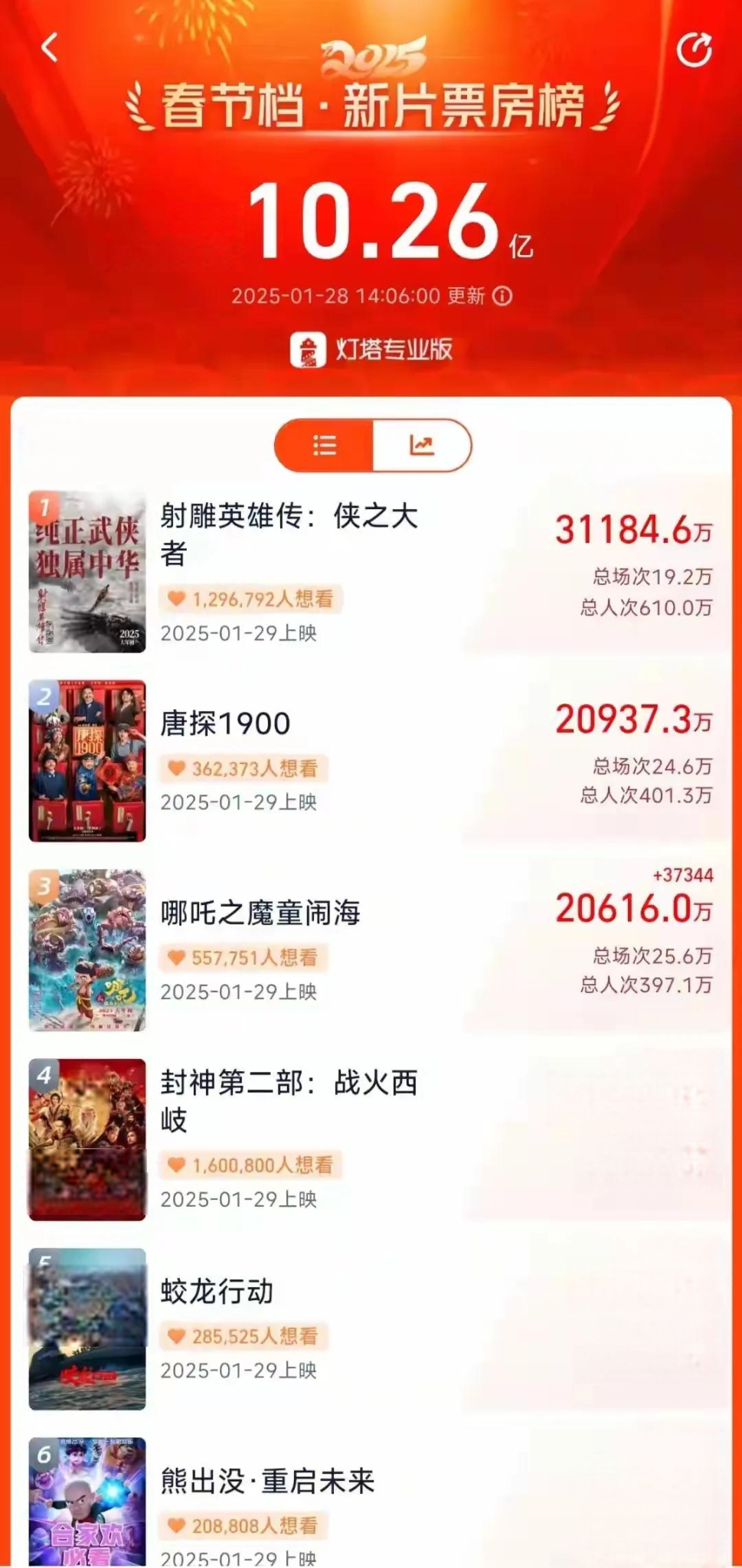Image resolution: width=742 pixels, height=1568 pixels.
Task: Go back using the top-left arrow
Action: (50, 47)
